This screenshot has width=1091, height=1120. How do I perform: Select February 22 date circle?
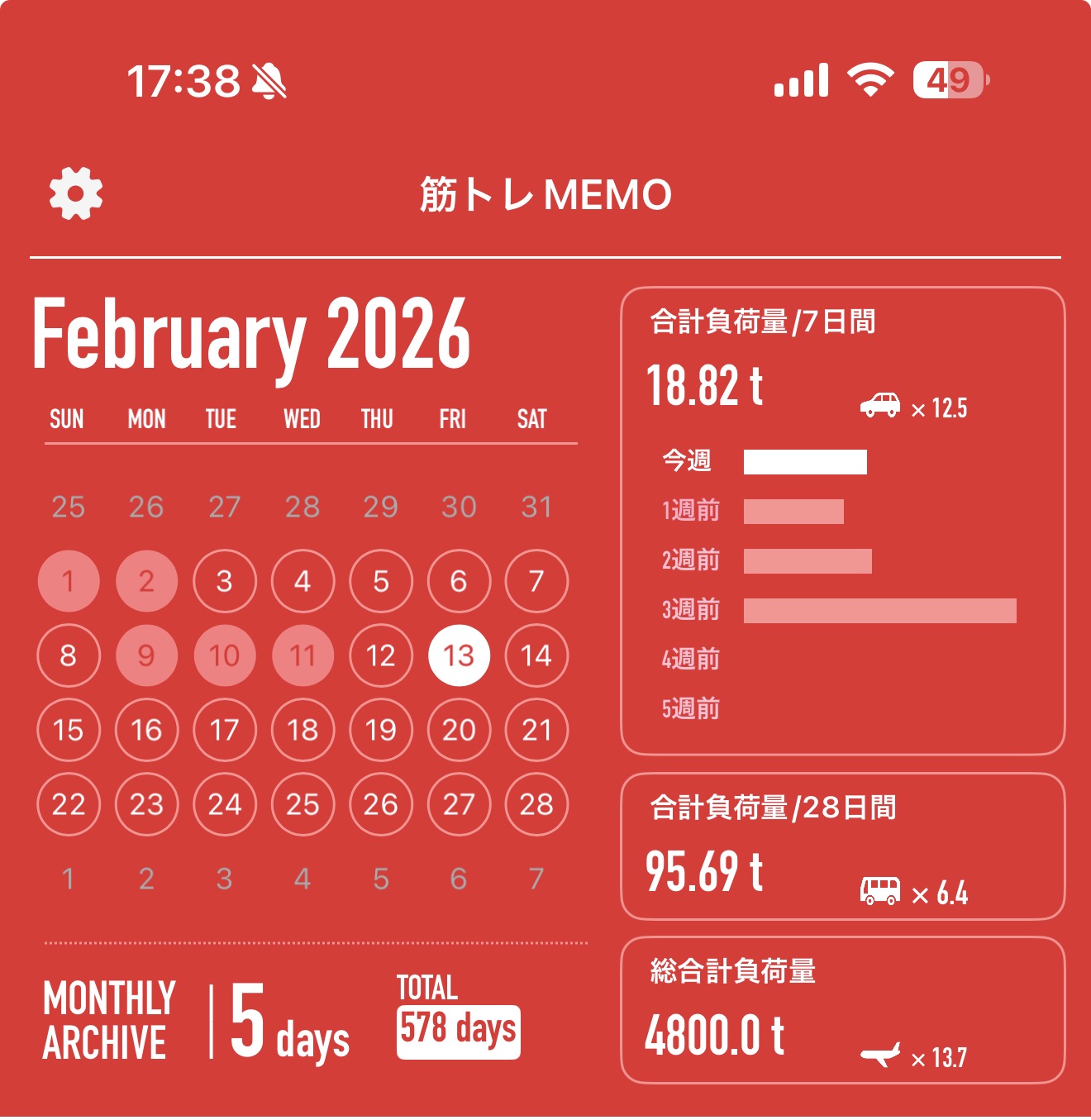(69, 804)
